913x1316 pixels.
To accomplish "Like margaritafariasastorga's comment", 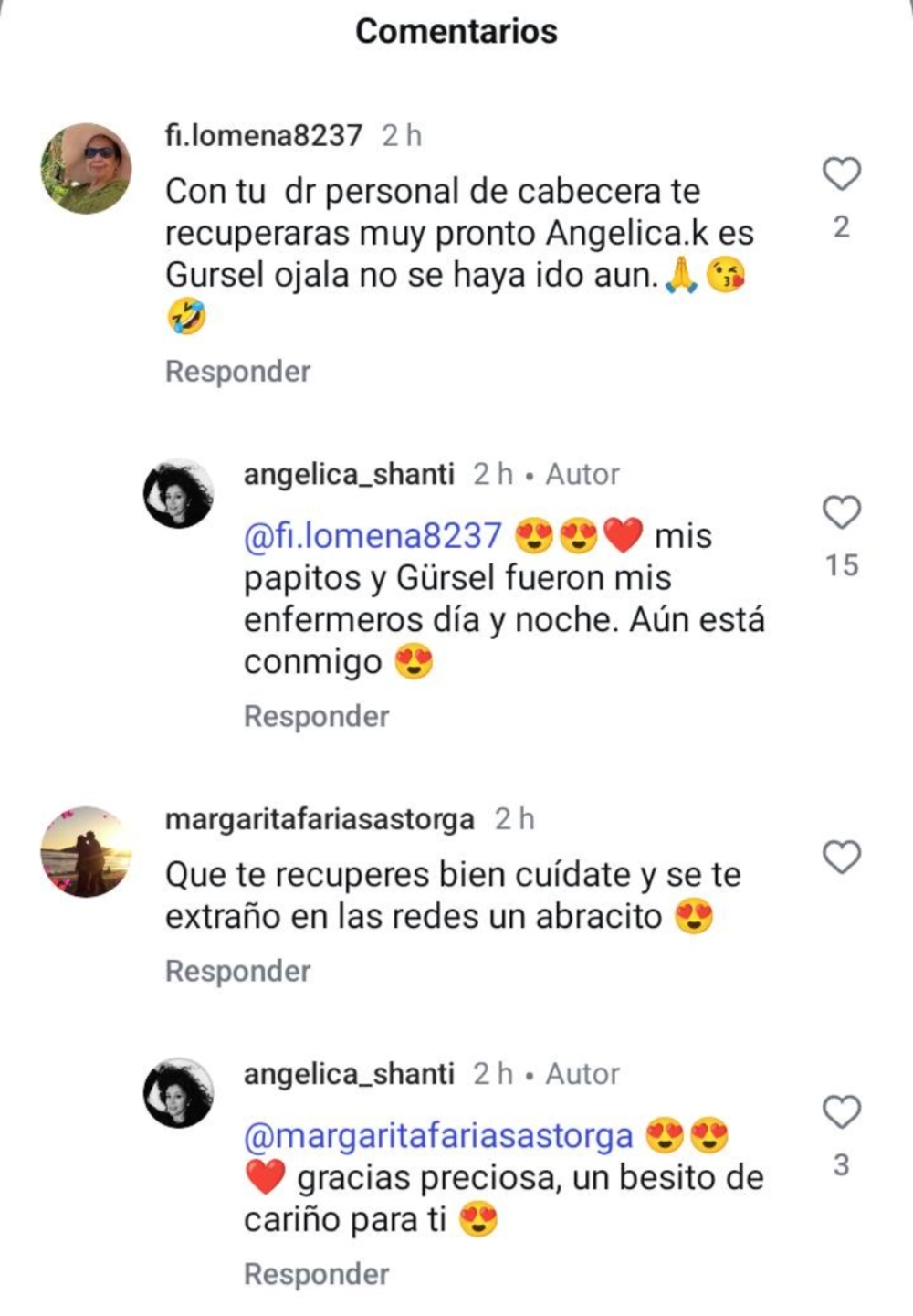I will click(841, 857).
